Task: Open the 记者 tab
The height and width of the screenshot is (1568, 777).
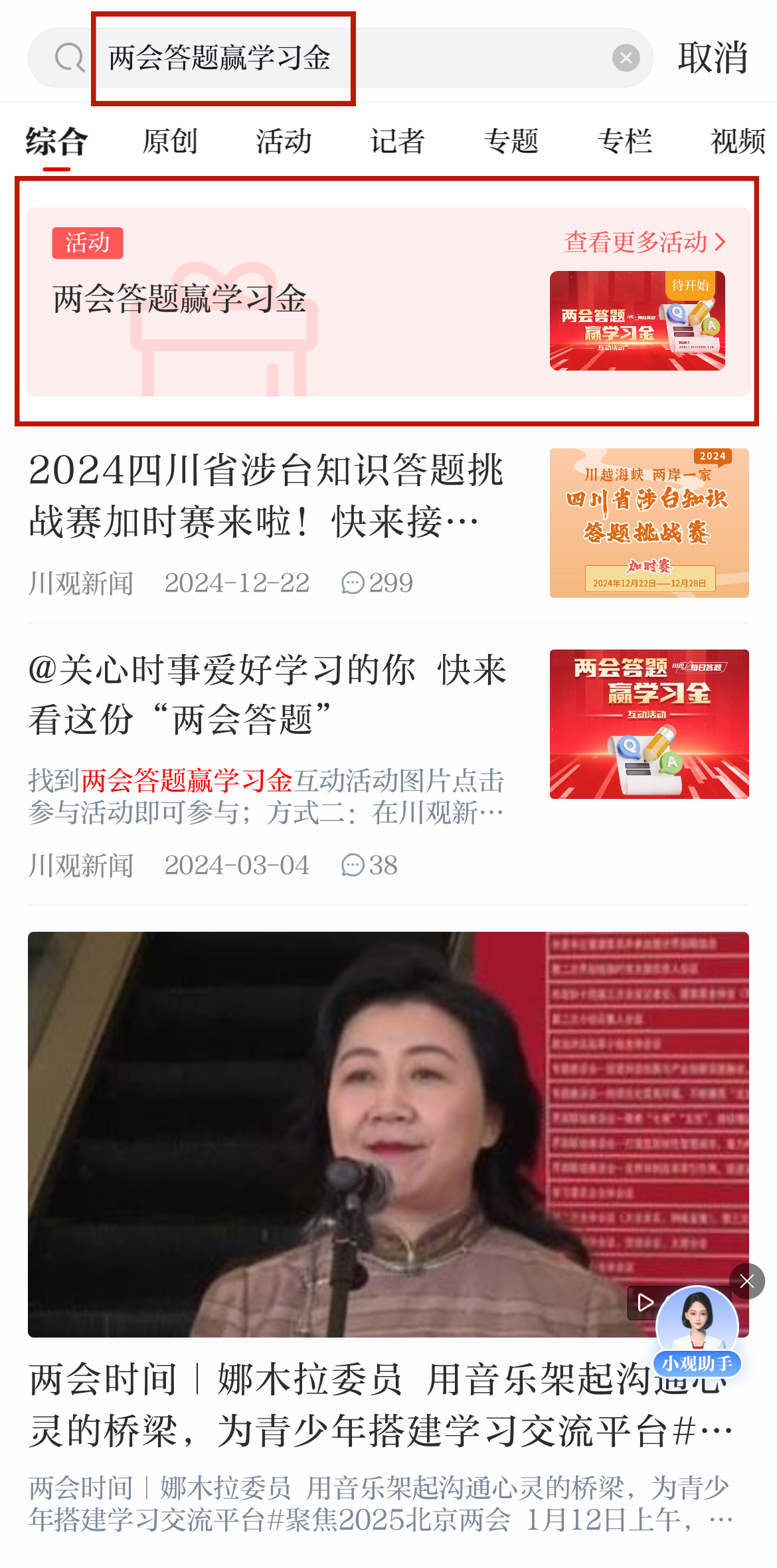Action: coord(397,141)
